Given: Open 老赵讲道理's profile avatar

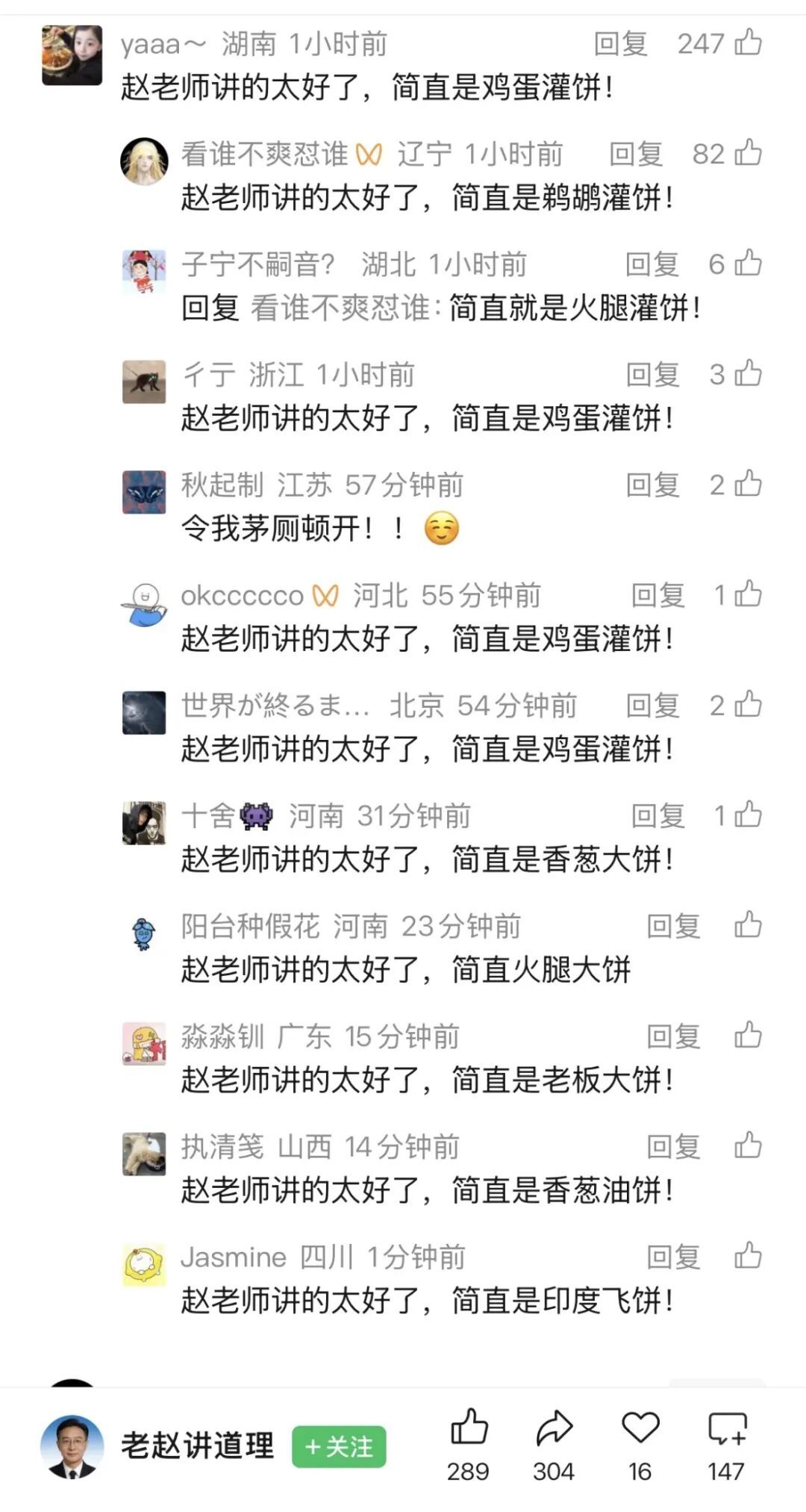Looking at the screenshot, I should click(72, 1446).
